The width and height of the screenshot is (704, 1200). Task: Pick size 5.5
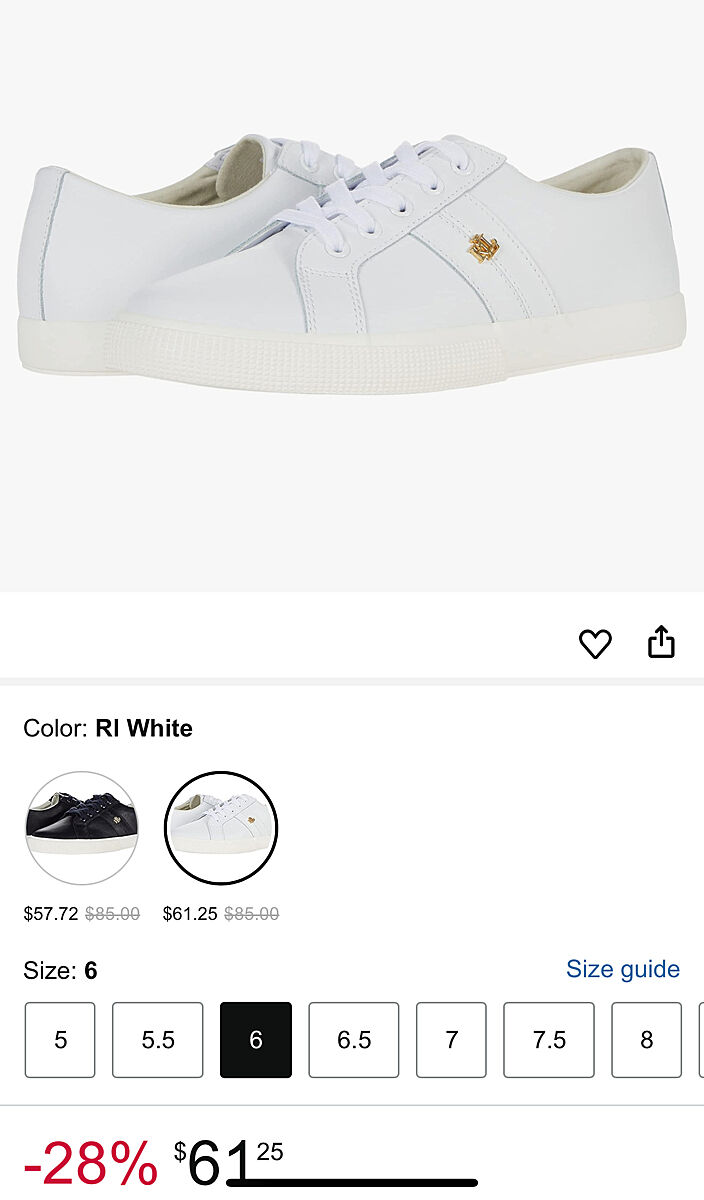[x=158, y=1040]
